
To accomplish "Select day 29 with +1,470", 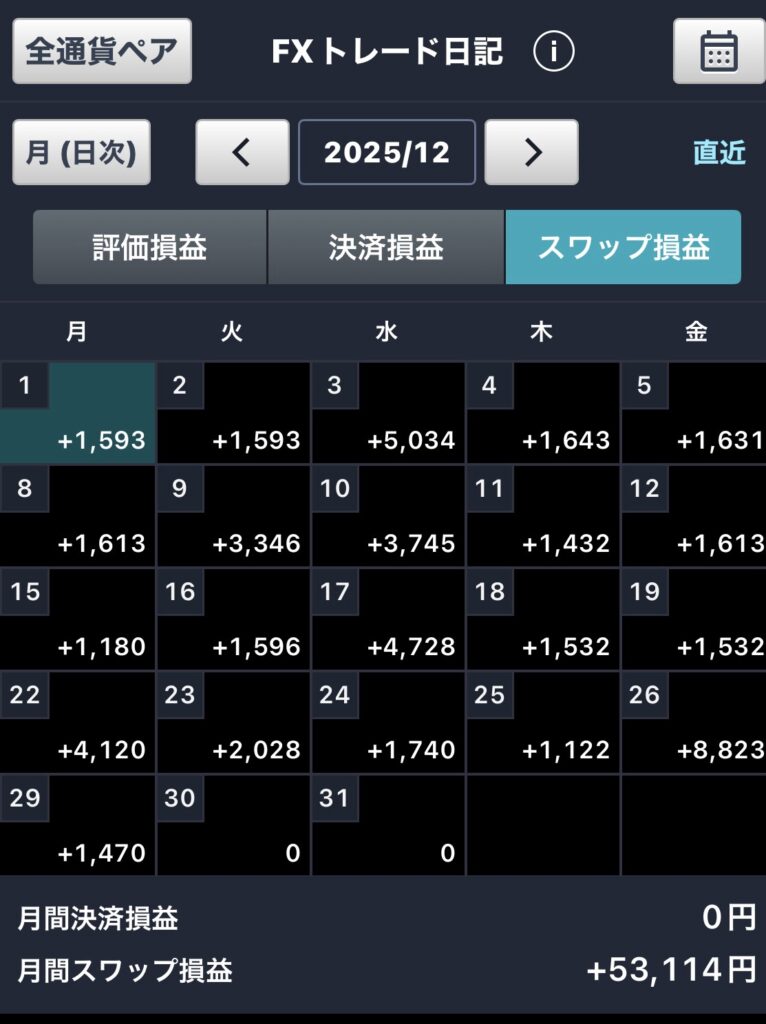I will 78,826.
